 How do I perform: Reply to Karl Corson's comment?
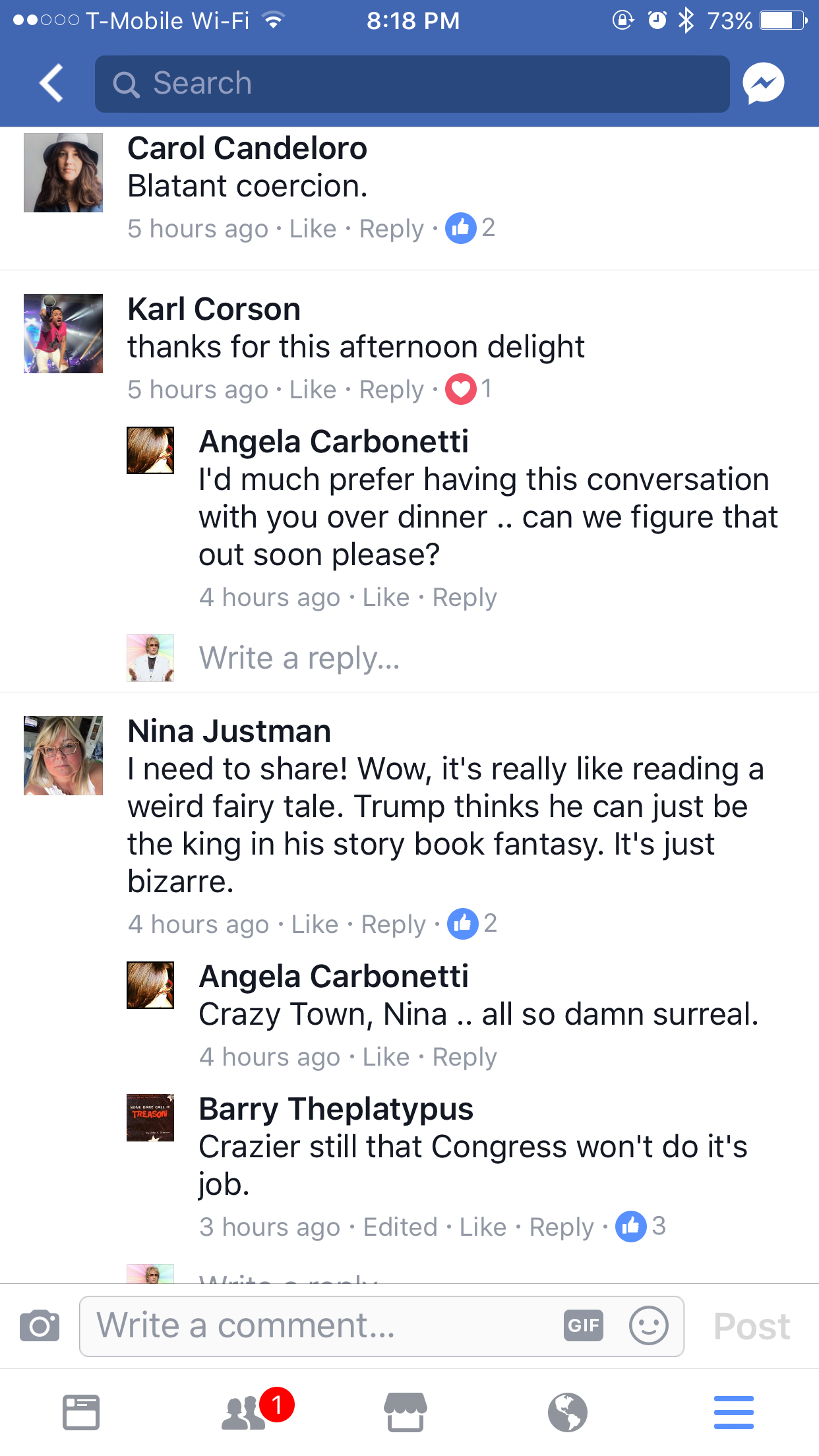(x=391, y=390)
